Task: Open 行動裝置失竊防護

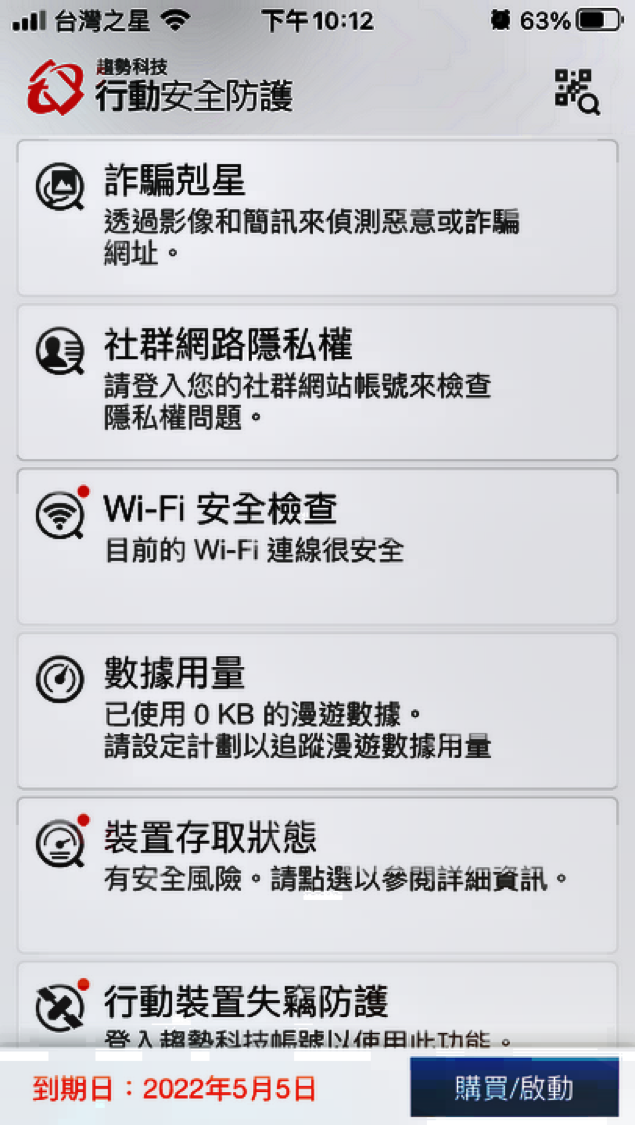Action: click(x=317, y=1005)
